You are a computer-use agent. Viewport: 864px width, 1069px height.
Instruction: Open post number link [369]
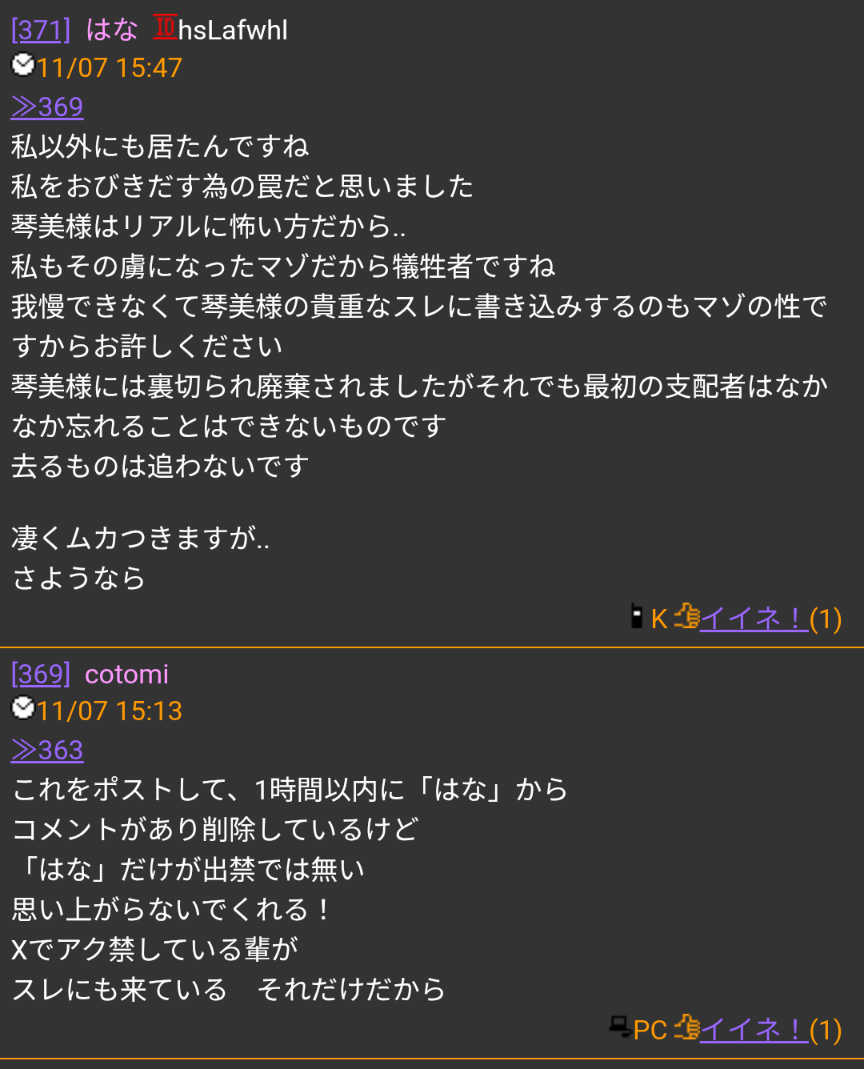[40, 674]
